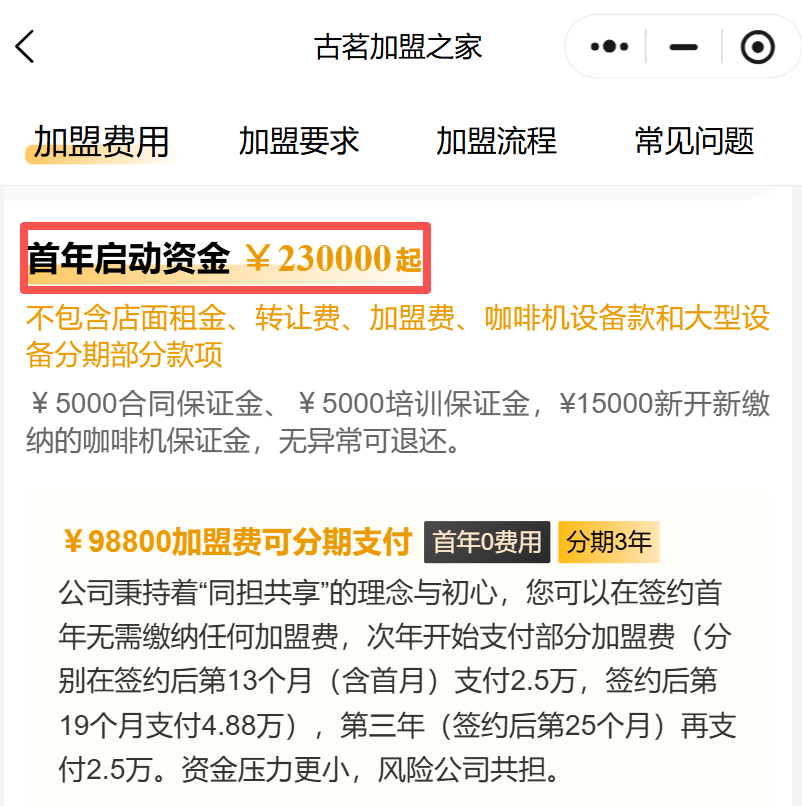Screen dimensions: 802x806
Task: Switch to the 加盟要求 tab
Action: [x=299, y=141]
